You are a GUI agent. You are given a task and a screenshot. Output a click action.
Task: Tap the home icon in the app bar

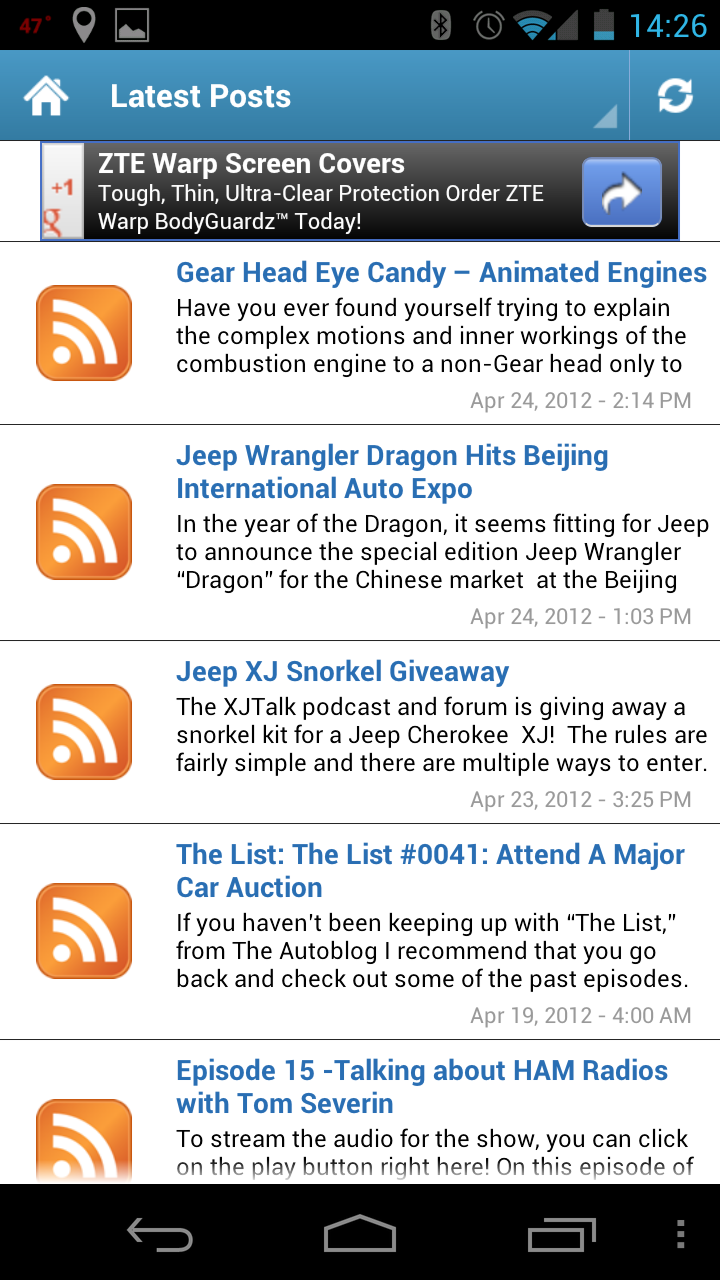(x=46, y=96)
